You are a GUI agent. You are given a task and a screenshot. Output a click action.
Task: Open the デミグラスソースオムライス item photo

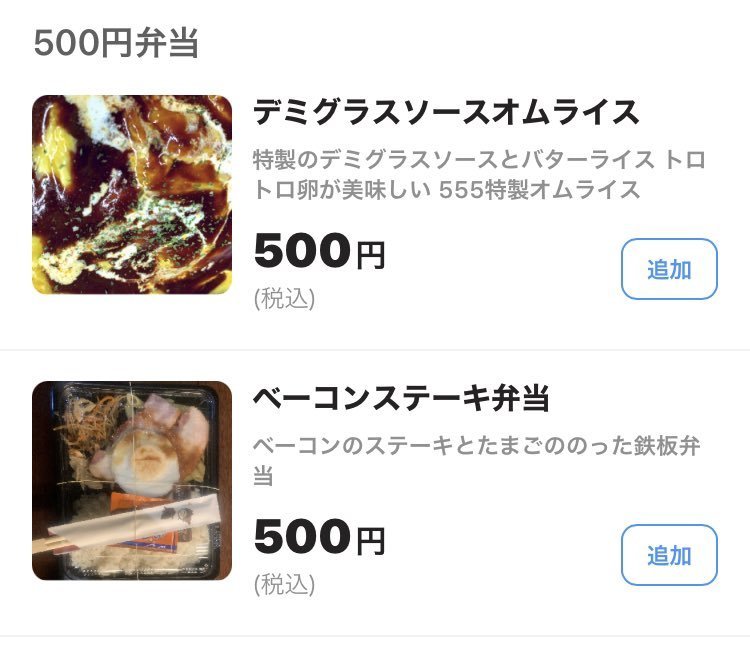coord(132,195)
